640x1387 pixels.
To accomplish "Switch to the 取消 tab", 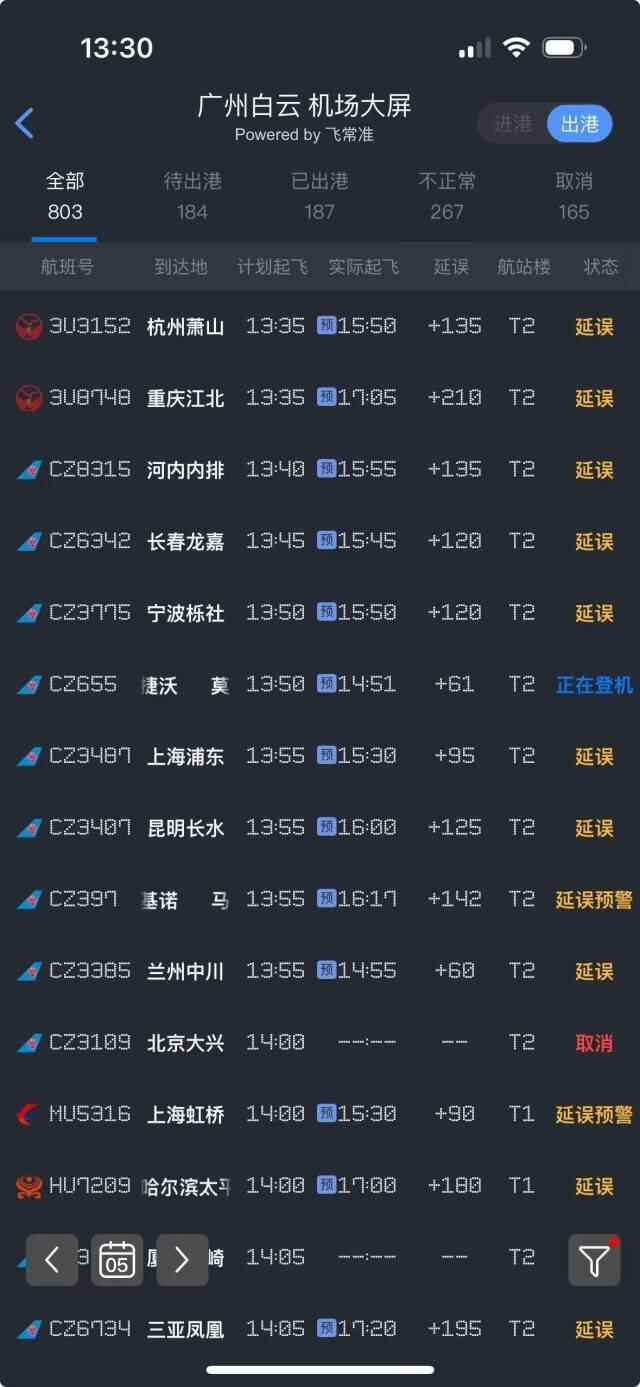I will [574, 196].
